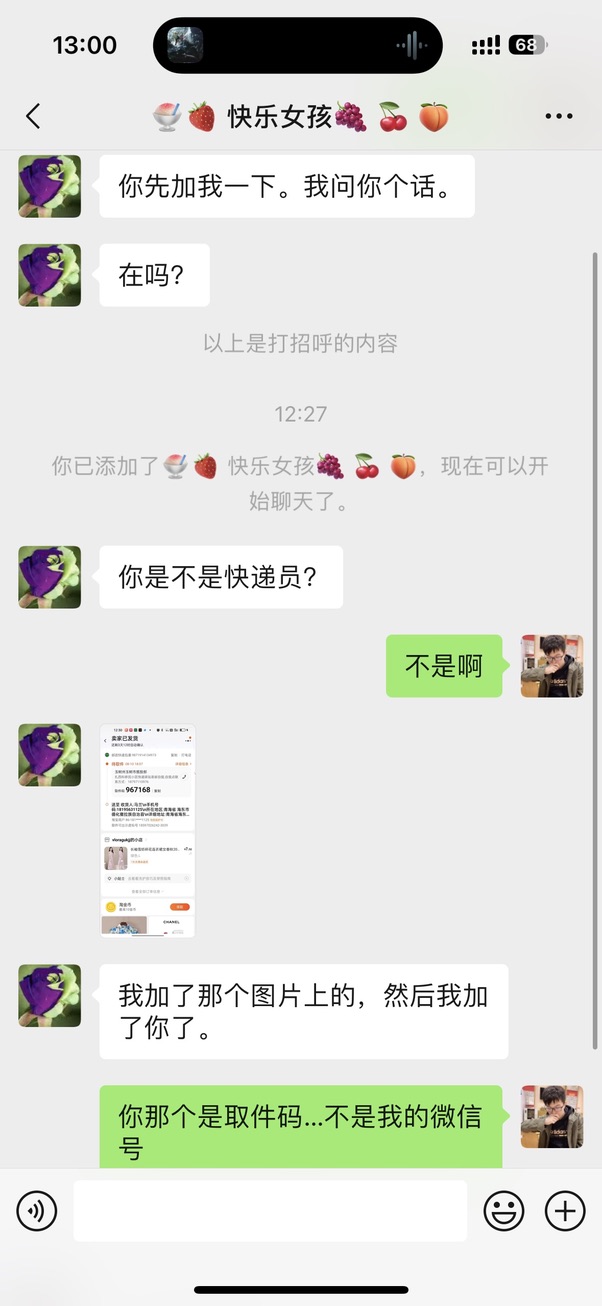602x1306 pixels.
Task: View contact avatar next to 在吗？
Action: (50, 274)
